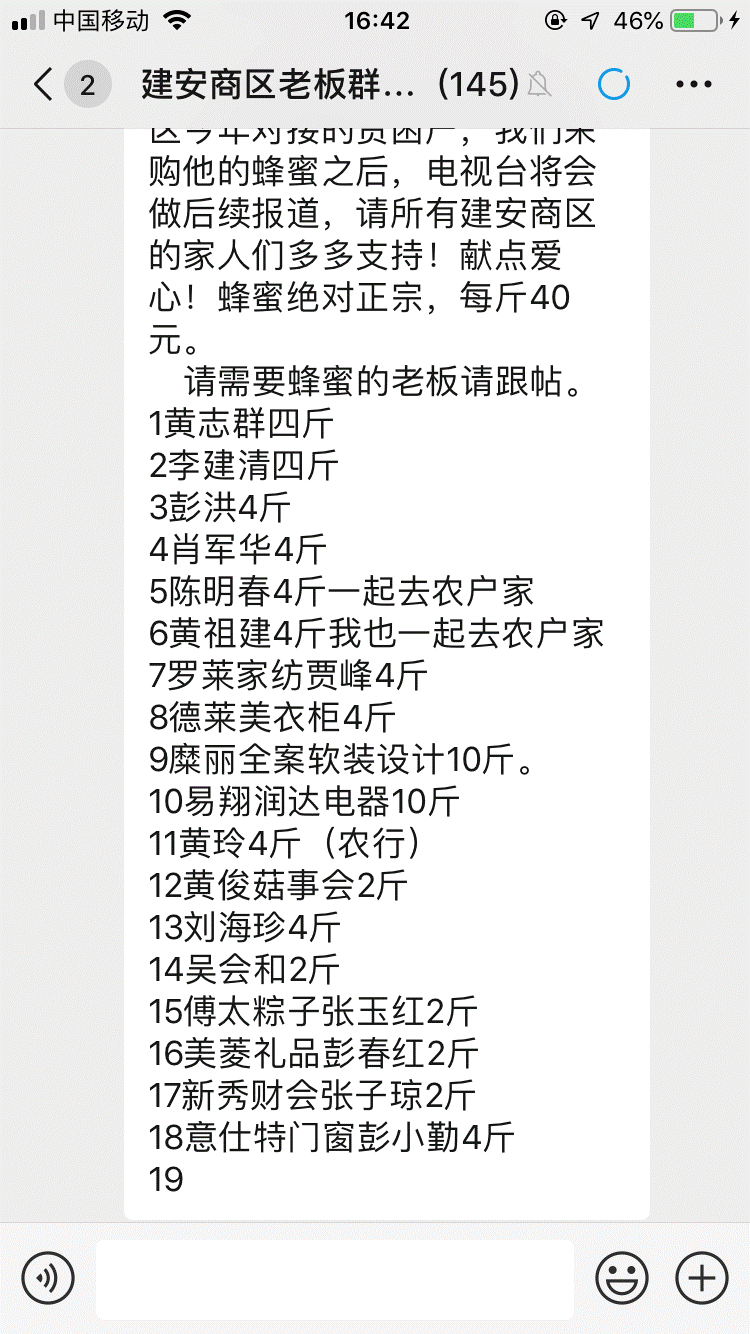
Task: Tap the message text field
Action: pos(335,1279)
